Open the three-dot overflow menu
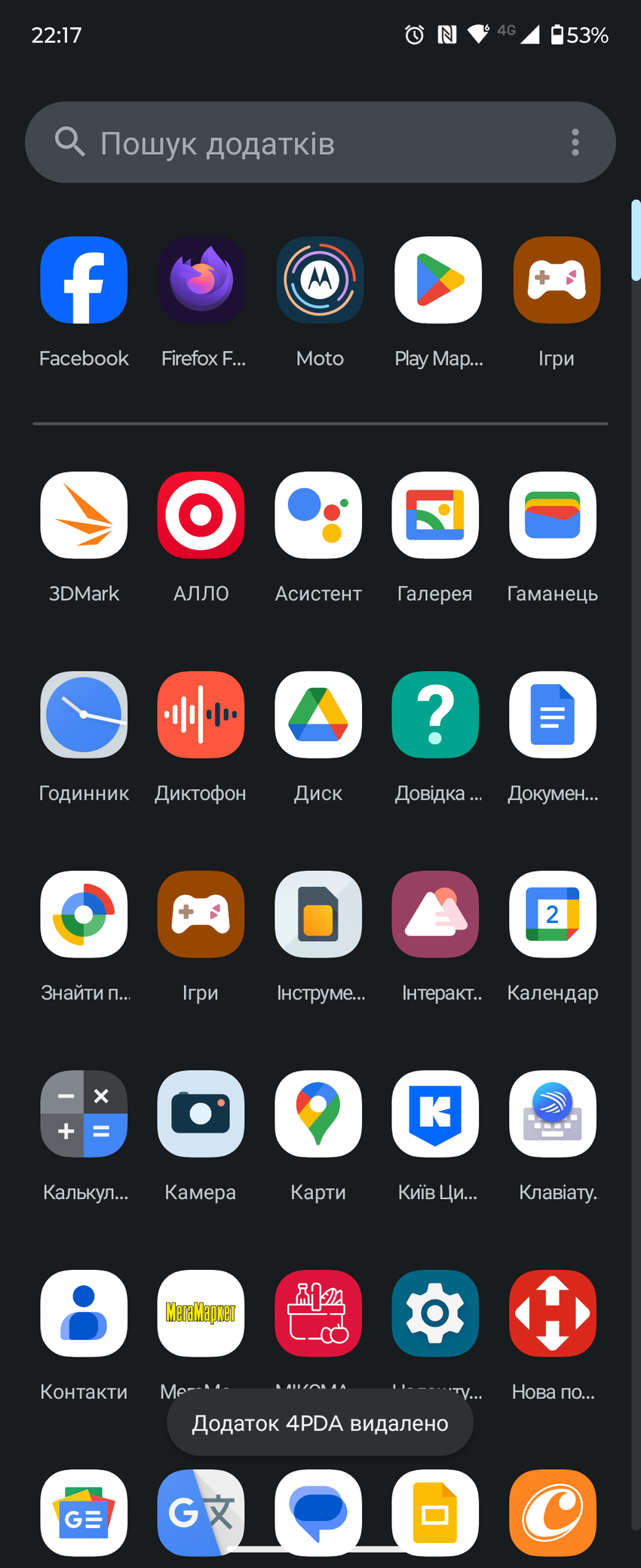Viewport: 641px width, 1568px height. [575, 143]
